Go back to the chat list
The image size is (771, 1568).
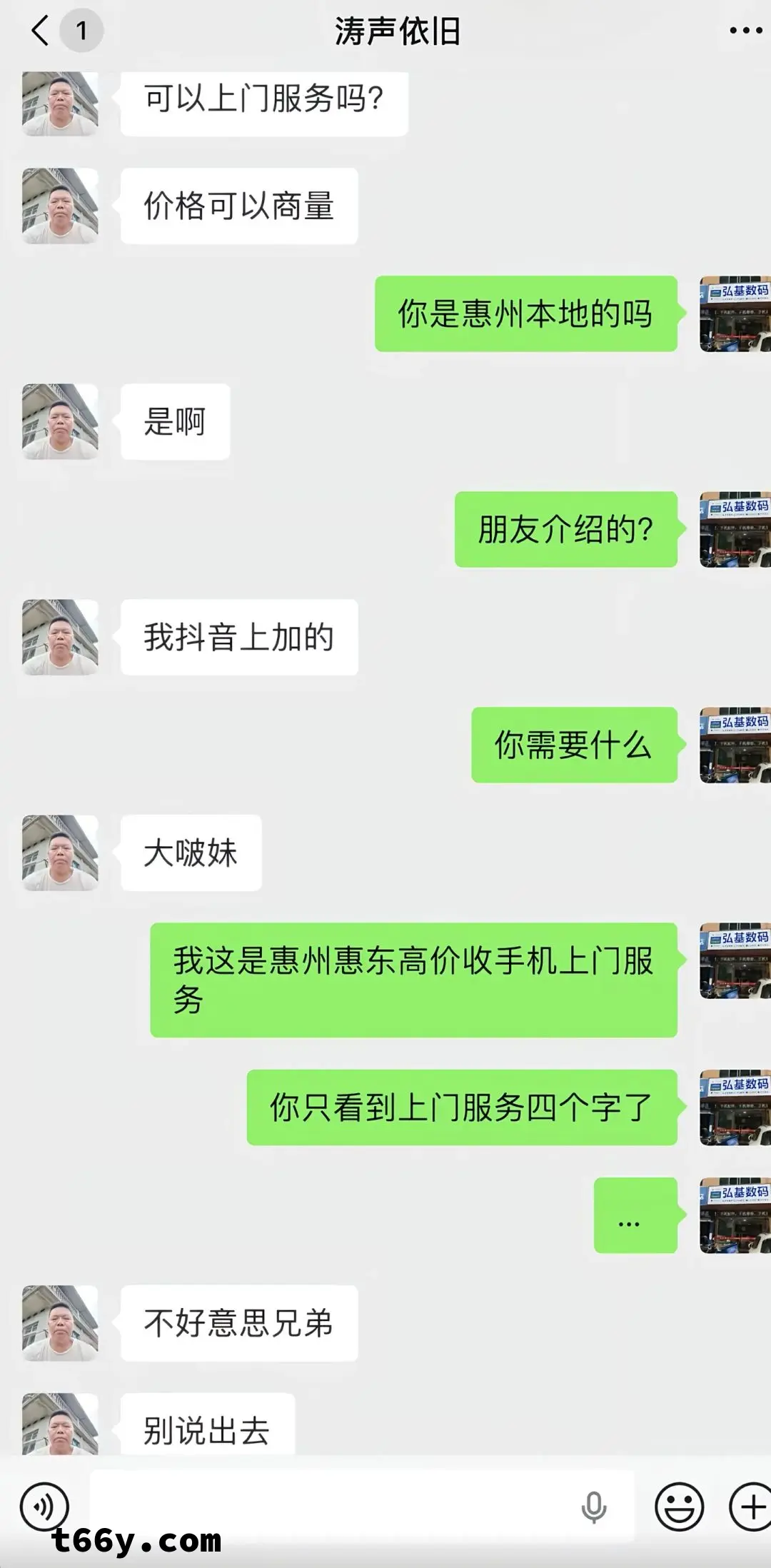tap(41, 31)
